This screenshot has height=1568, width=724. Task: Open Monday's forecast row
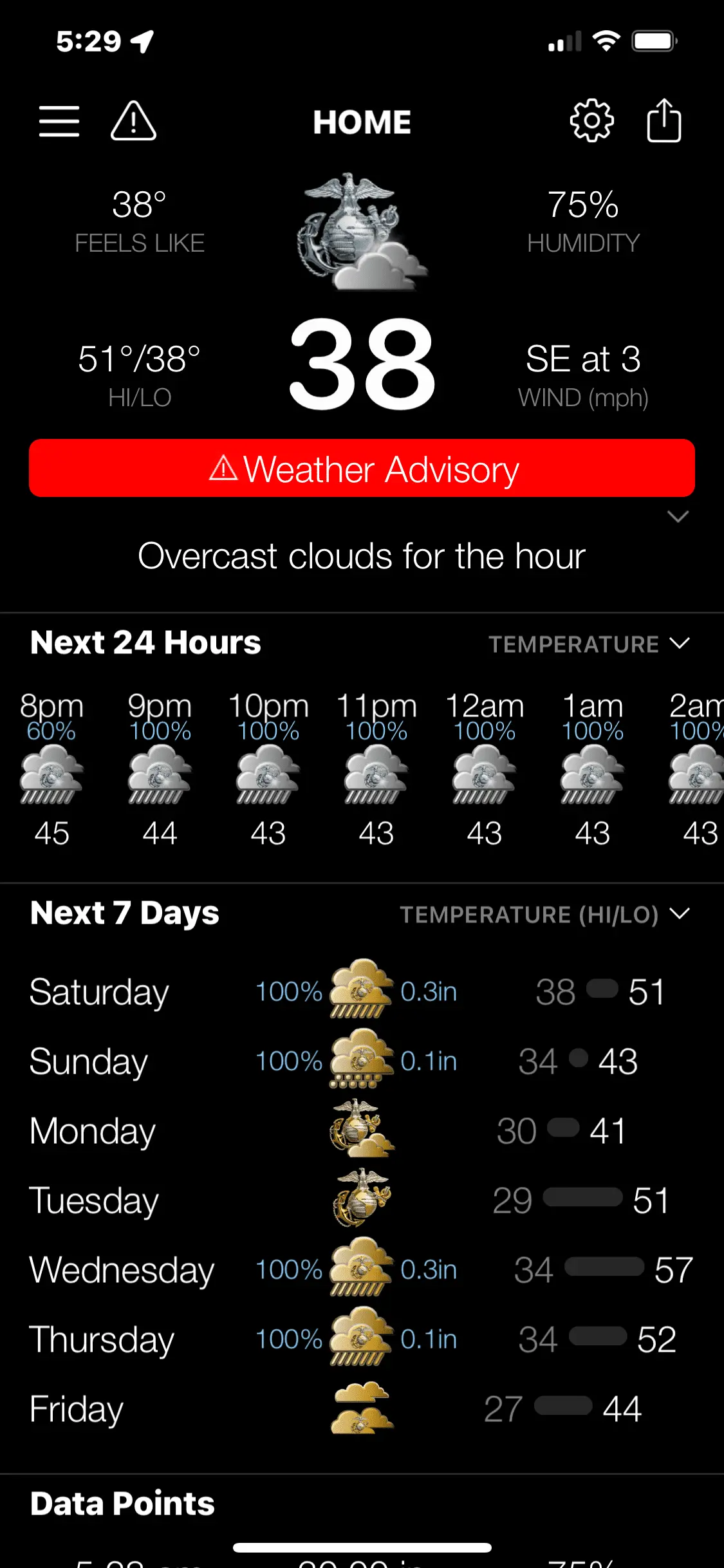point(360,1131)
